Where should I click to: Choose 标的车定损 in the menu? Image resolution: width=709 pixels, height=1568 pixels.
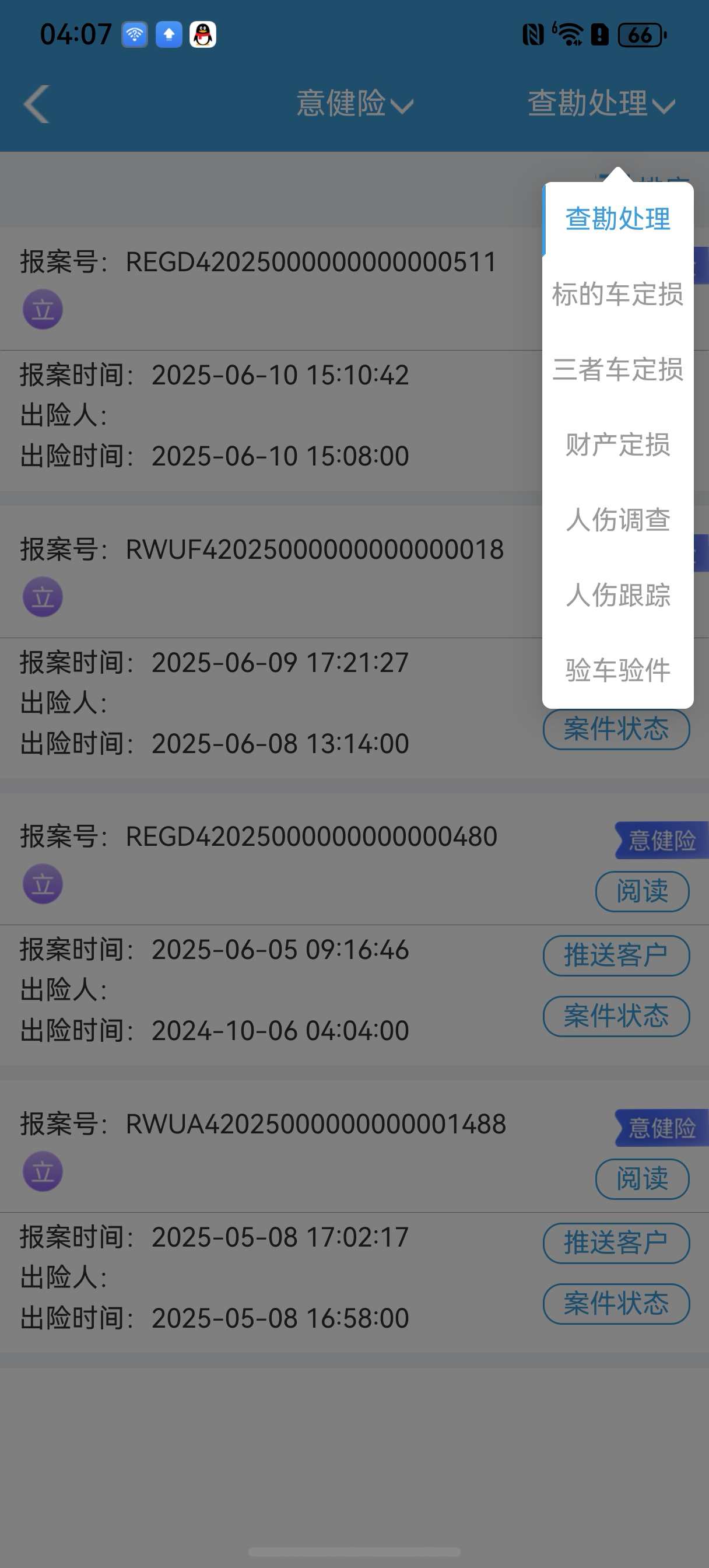click(617, 295)
